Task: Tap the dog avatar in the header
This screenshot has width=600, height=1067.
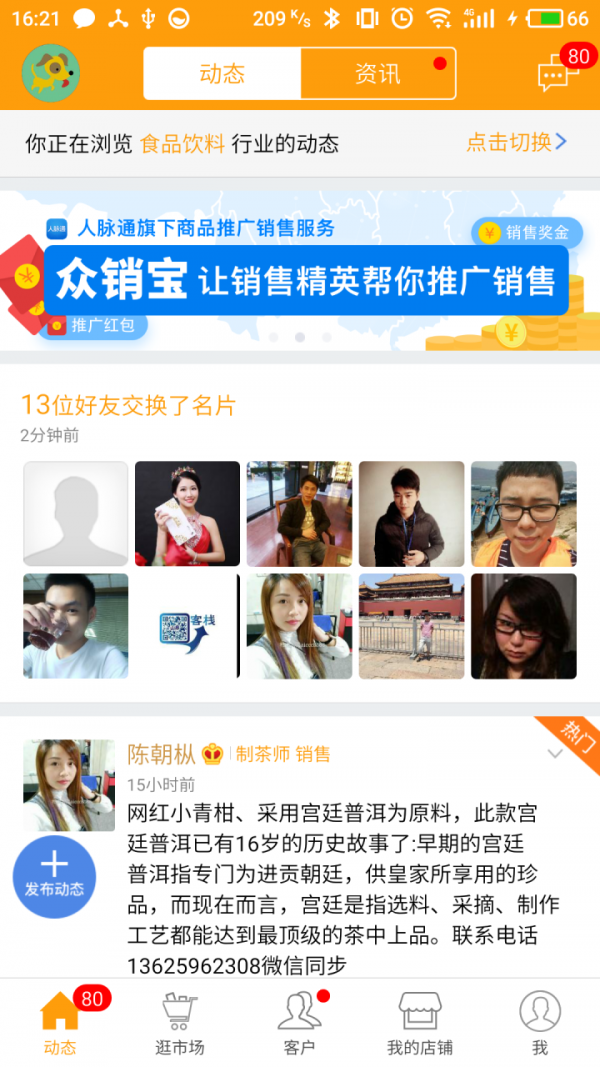Action: [x=51, y=73]
